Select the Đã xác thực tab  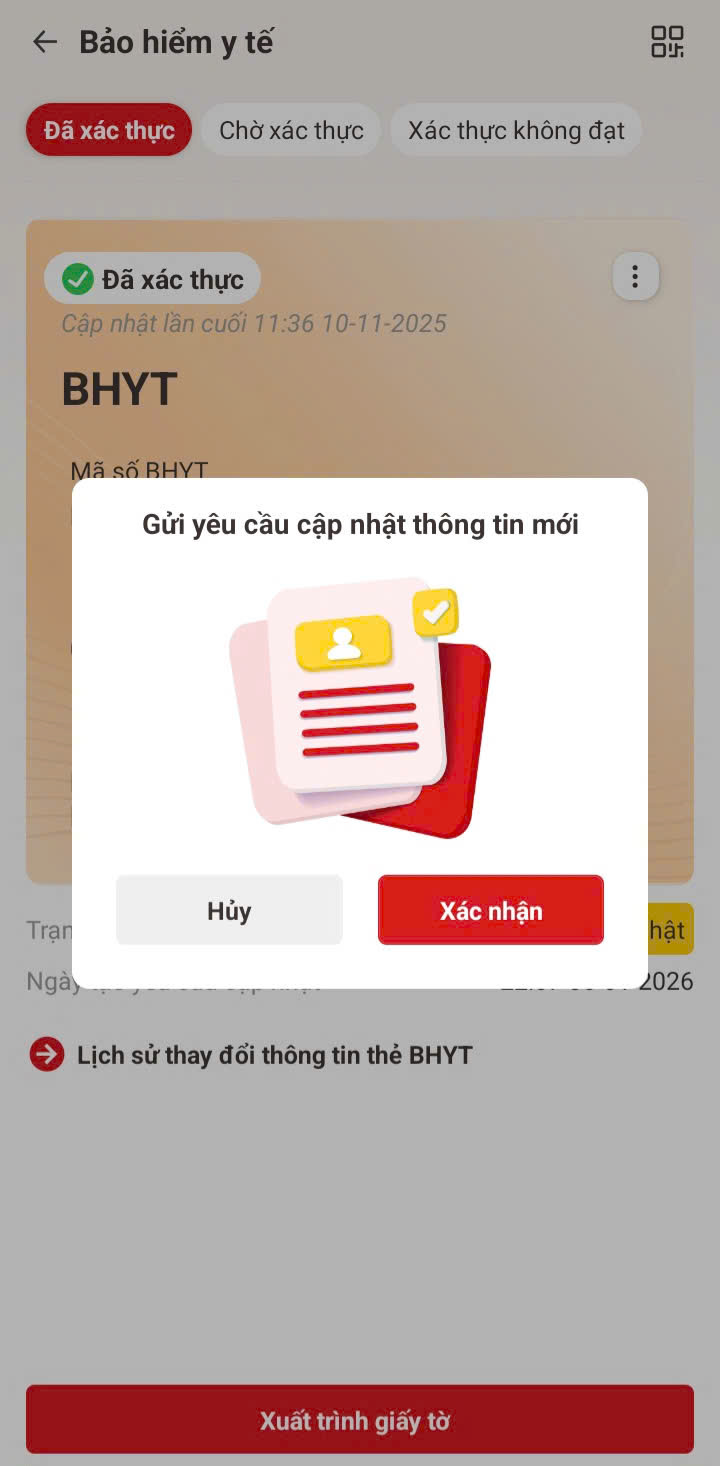109,130
